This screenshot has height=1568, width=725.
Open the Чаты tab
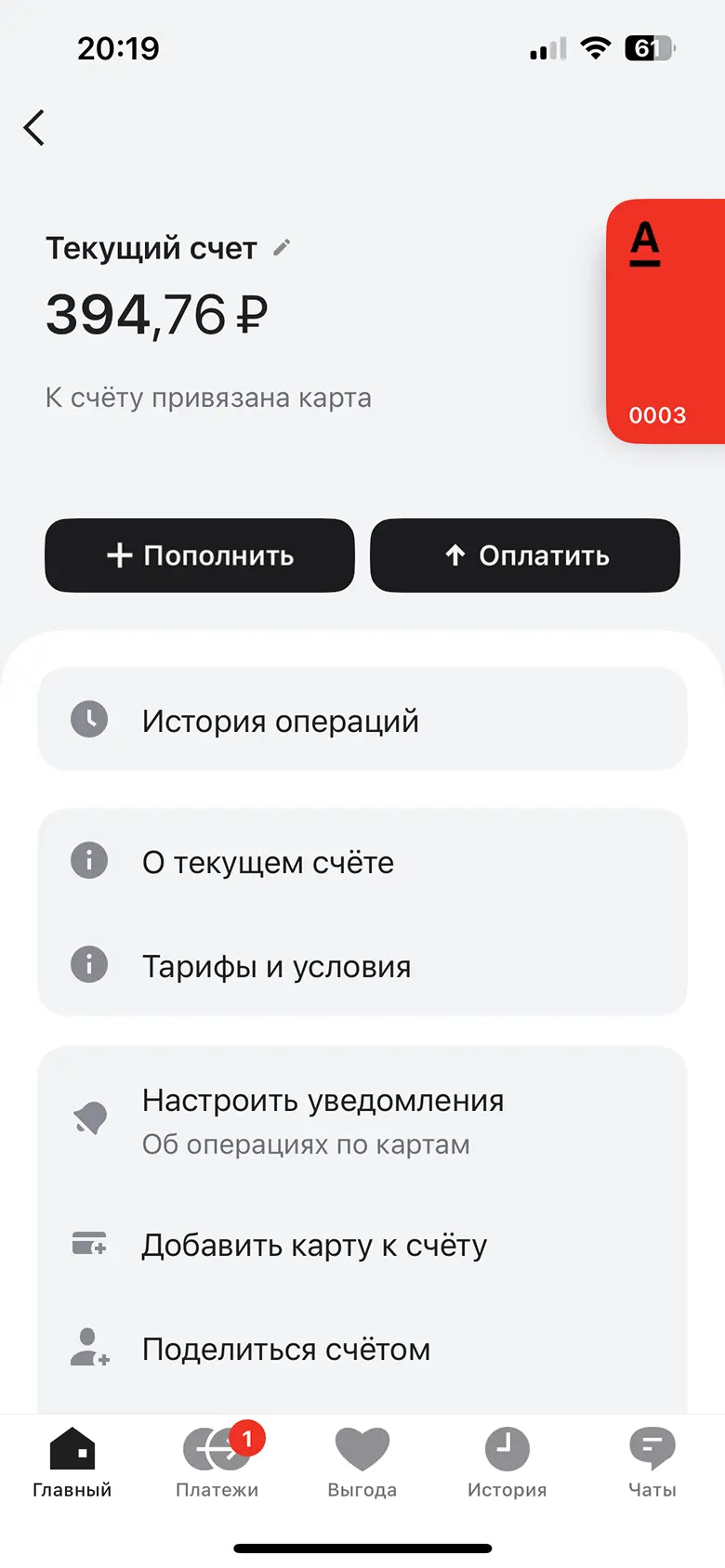(652, 1463)
